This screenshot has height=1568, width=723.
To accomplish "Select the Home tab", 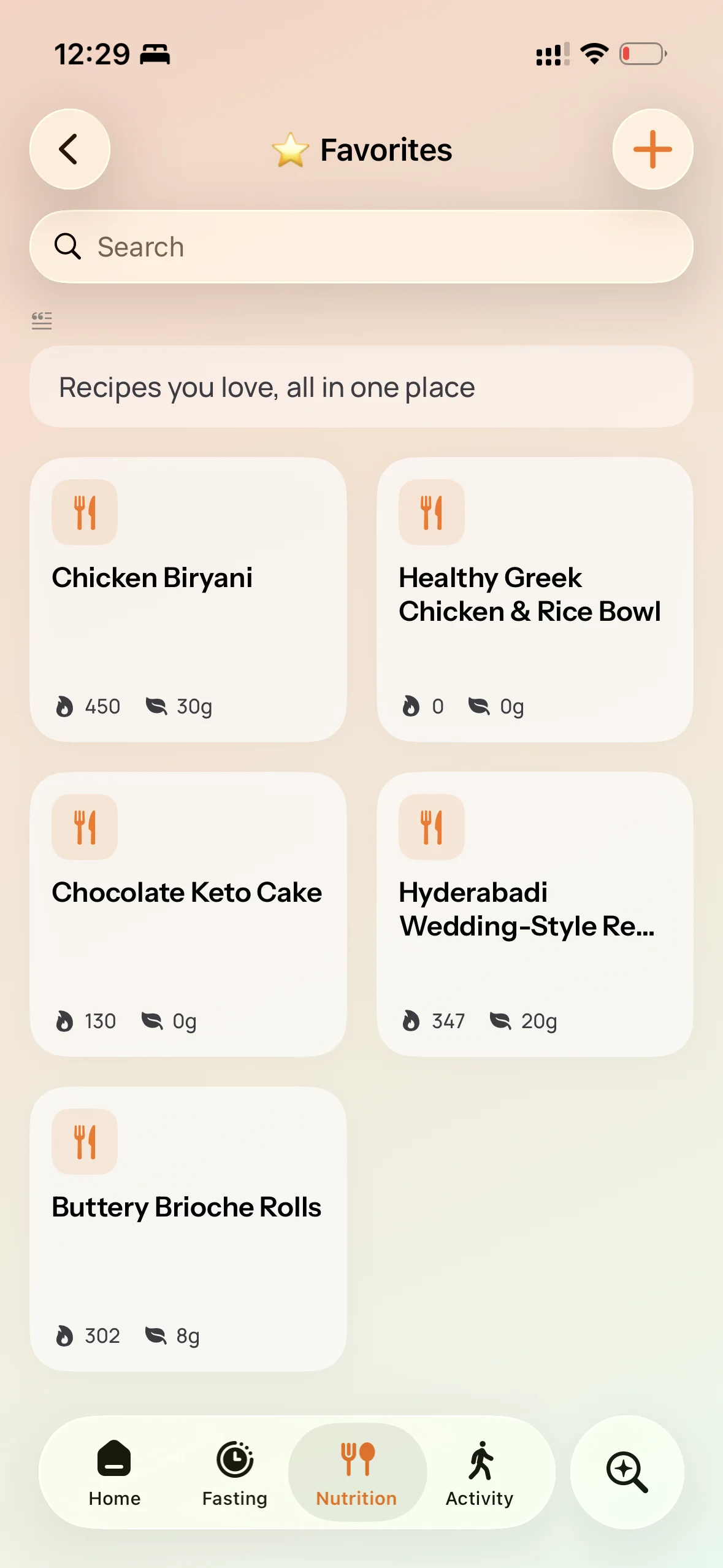I will [x=114, y=1472].
